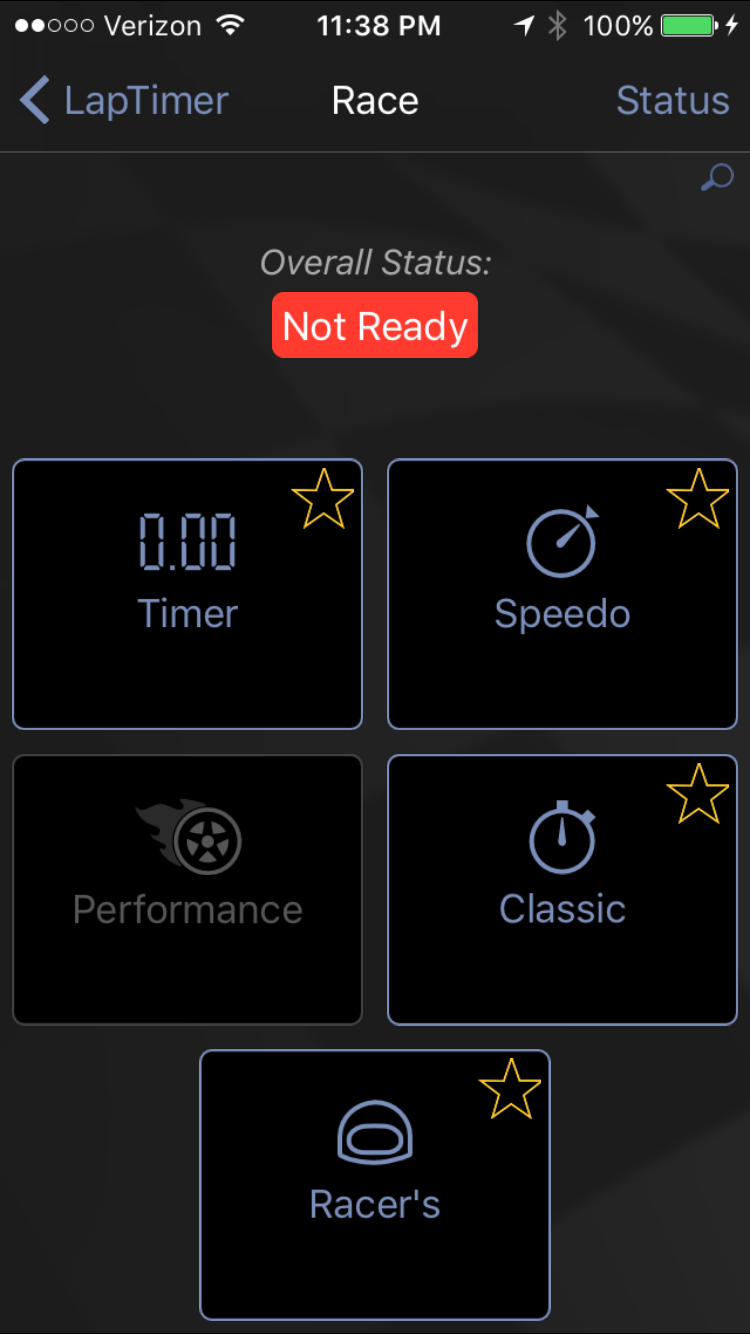750x1334 pixels.
Task: Toggle the favorite star on Racer's
Action: [x=510, y=1089]
